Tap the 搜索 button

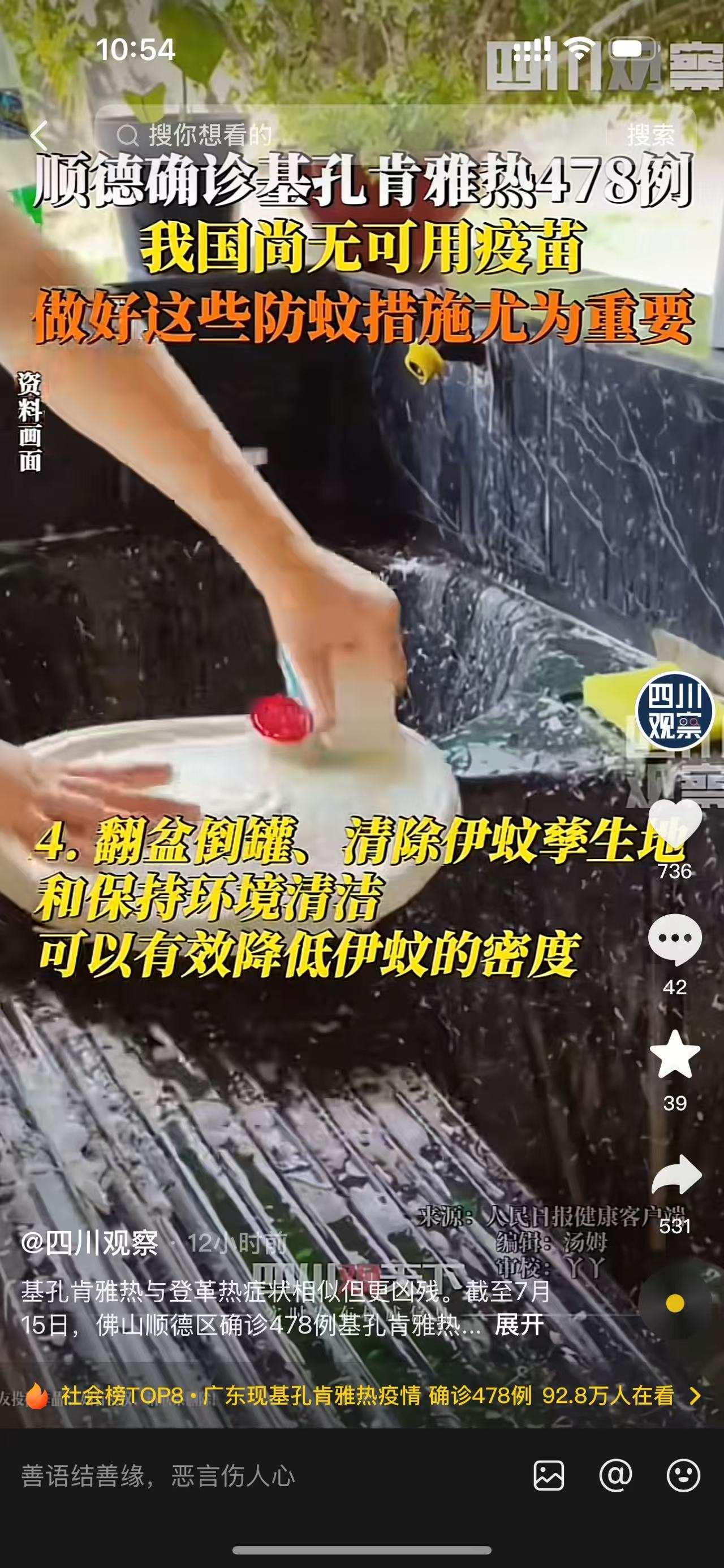(x=650, y=135)
